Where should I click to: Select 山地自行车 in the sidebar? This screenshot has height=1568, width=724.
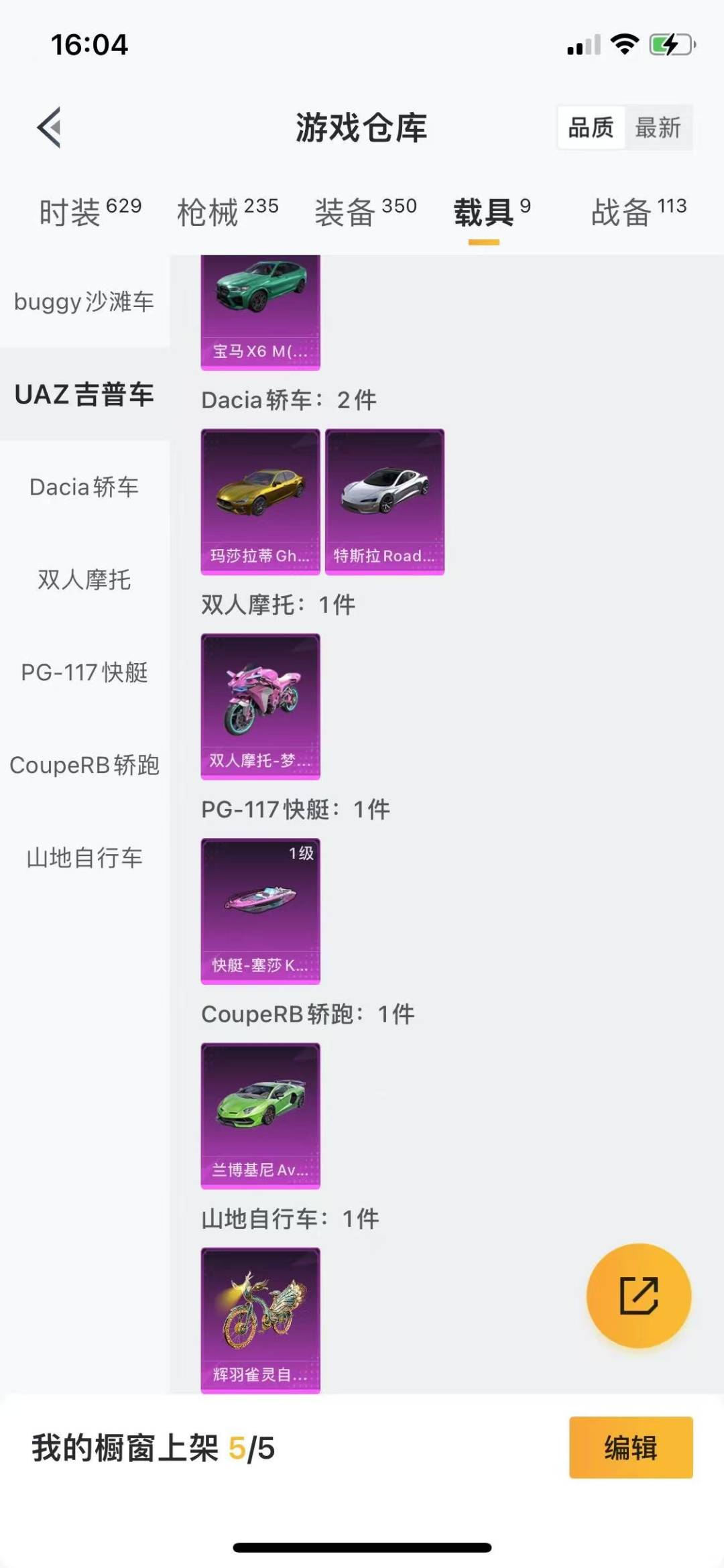point(84,857)
